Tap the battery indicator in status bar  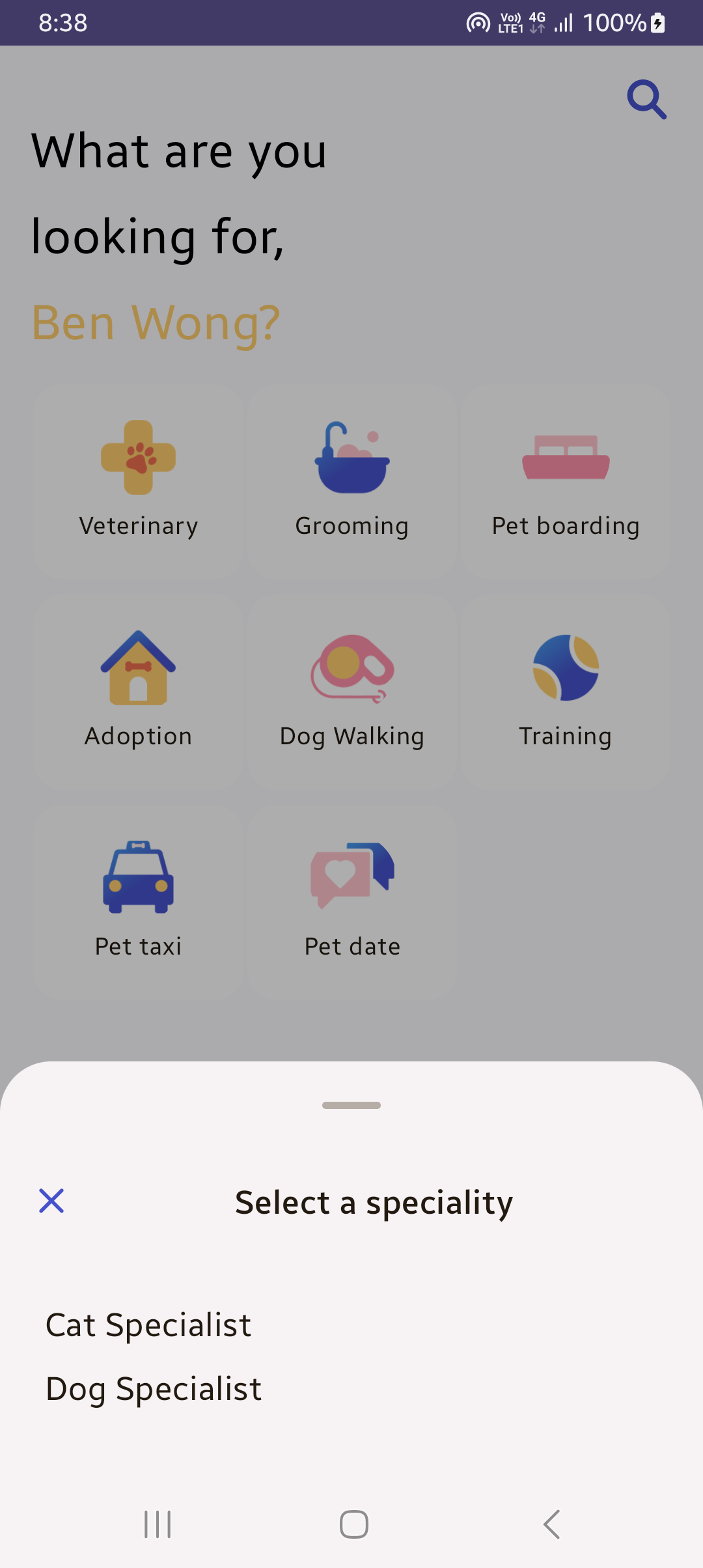tap(657, 23)
